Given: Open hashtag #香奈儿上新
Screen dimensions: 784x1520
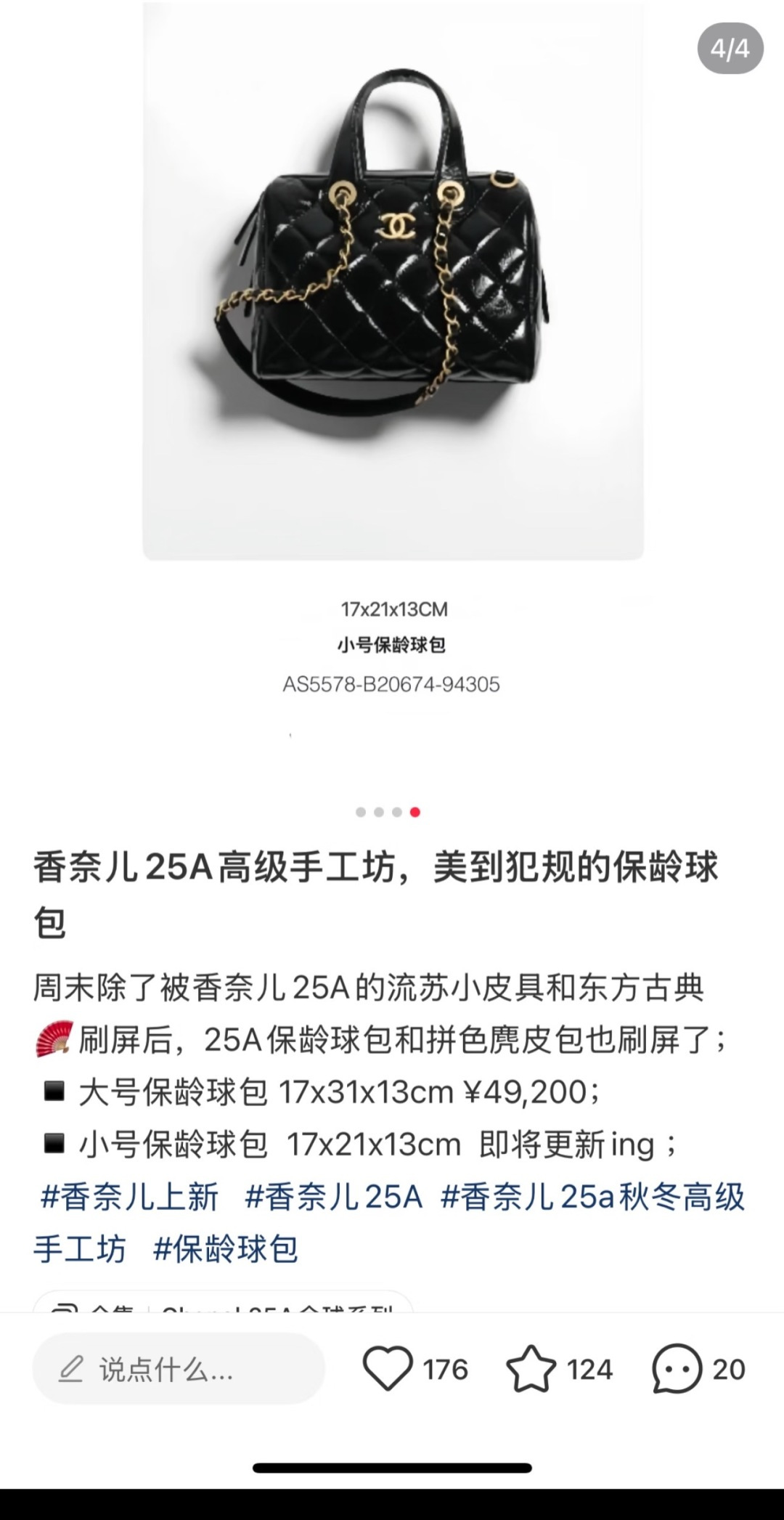Looking at the screenshot, I should pos(129,1197).
